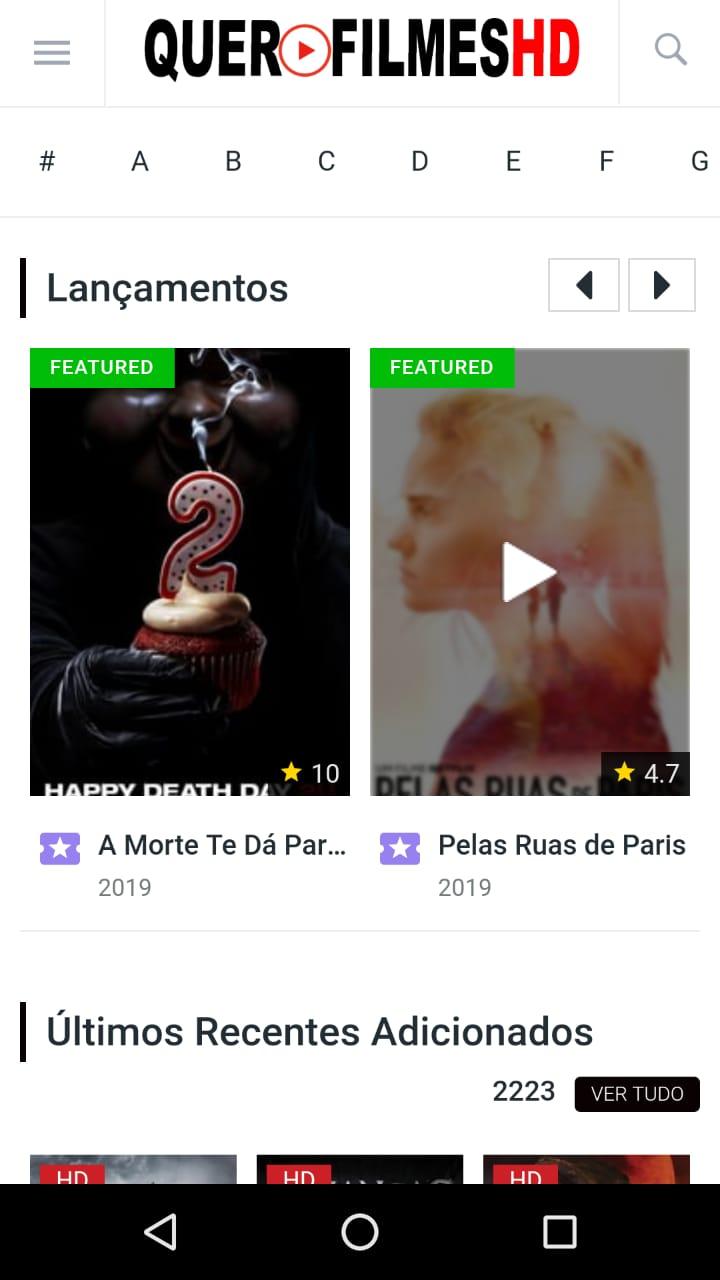
Task: Open A Morte Te Dá Parabéns title
Action: click(222, 845)
